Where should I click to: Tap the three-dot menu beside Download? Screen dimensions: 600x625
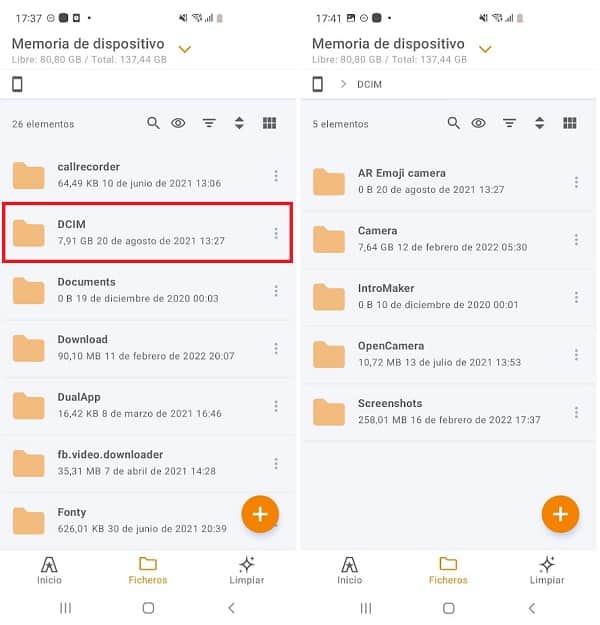(276, 348)
